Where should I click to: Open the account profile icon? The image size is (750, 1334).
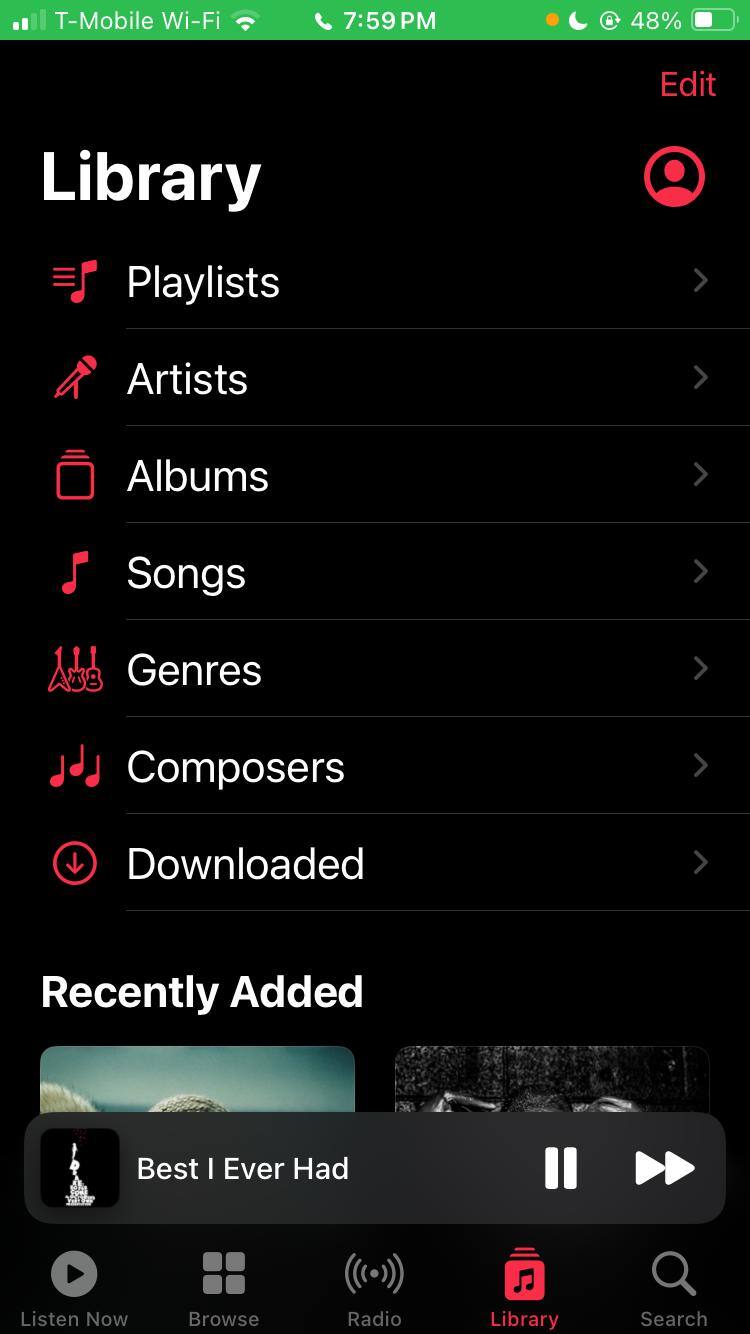[x=674, y=177]
